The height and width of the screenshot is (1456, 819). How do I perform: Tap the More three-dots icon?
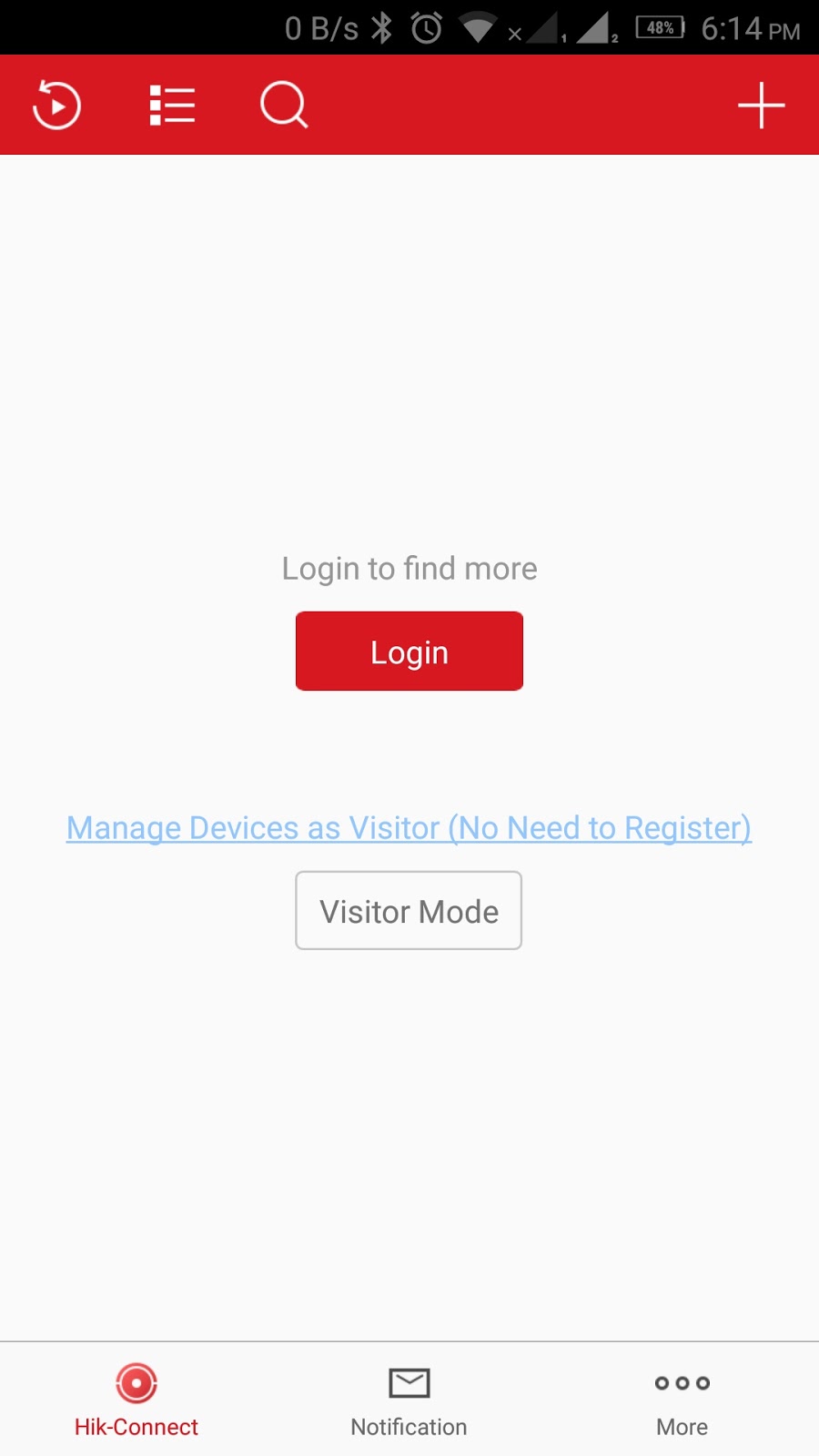pos(682,1383)
